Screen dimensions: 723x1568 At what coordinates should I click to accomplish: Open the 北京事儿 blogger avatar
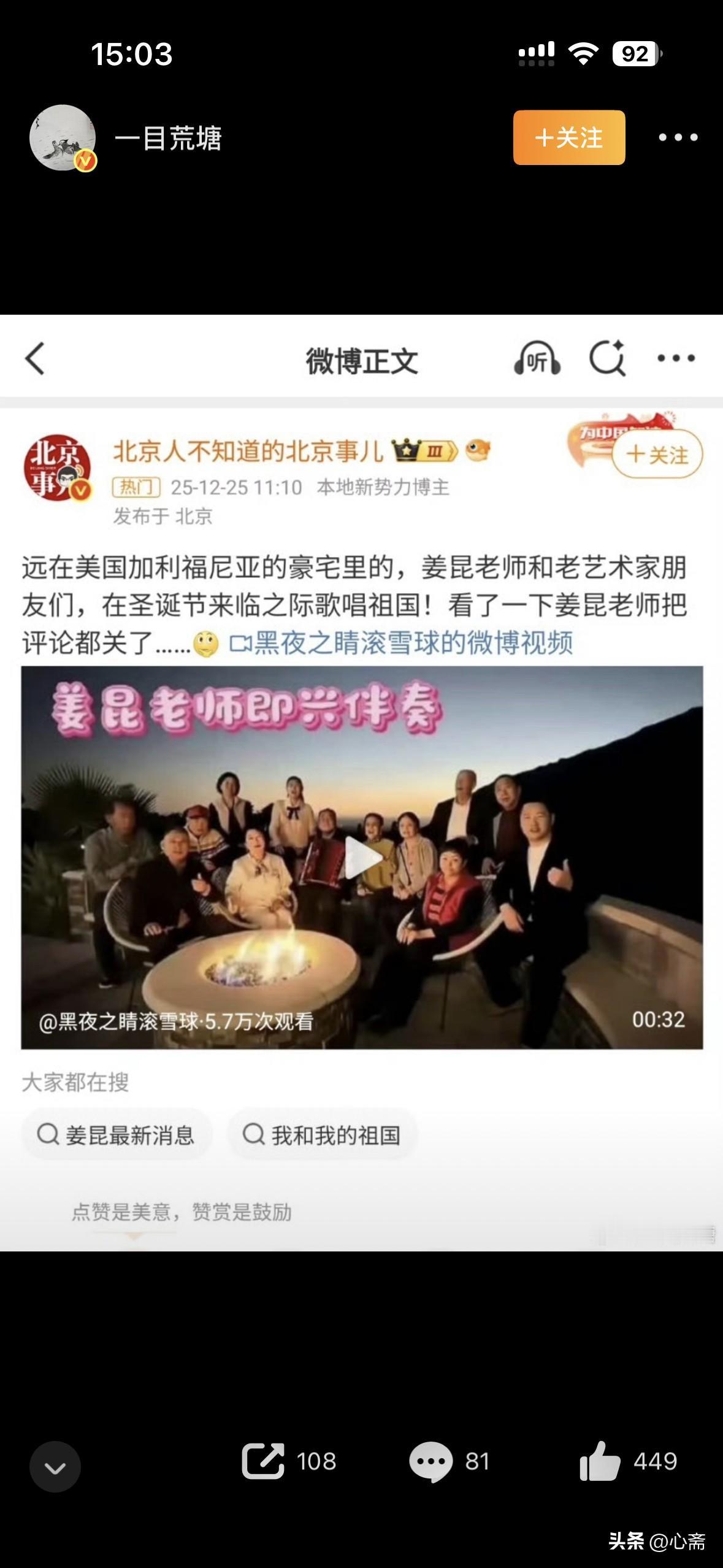pyautogui.click(x=59, y=467)
